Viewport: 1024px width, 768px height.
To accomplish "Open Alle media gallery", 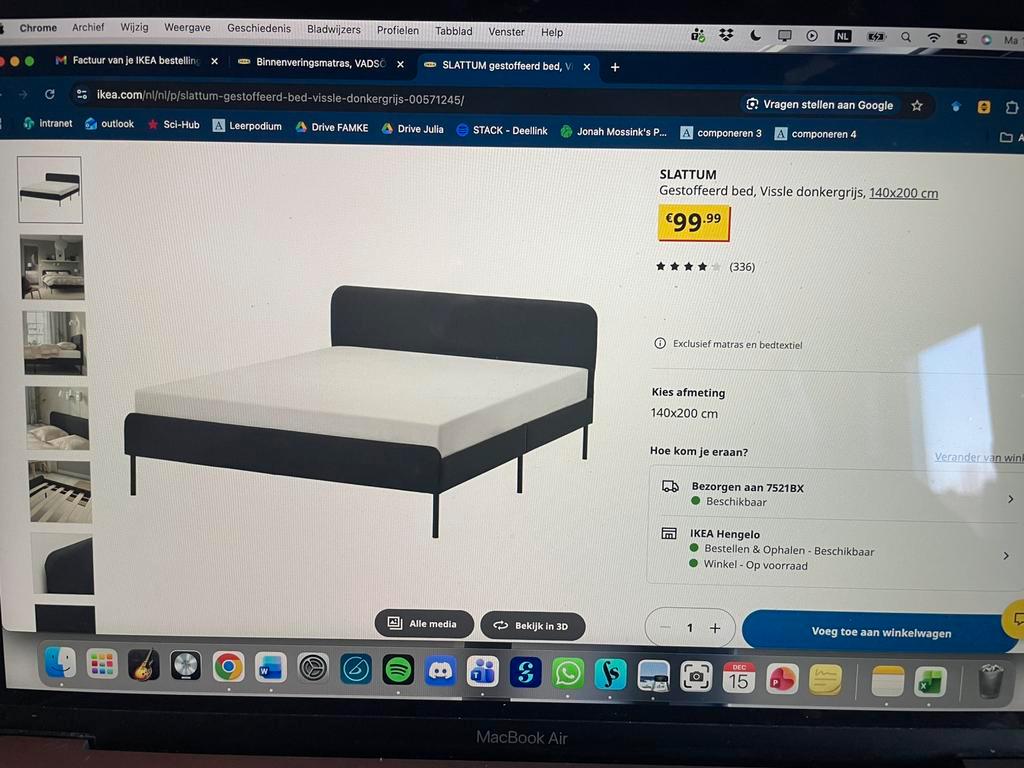I will [x=423, y=623].
